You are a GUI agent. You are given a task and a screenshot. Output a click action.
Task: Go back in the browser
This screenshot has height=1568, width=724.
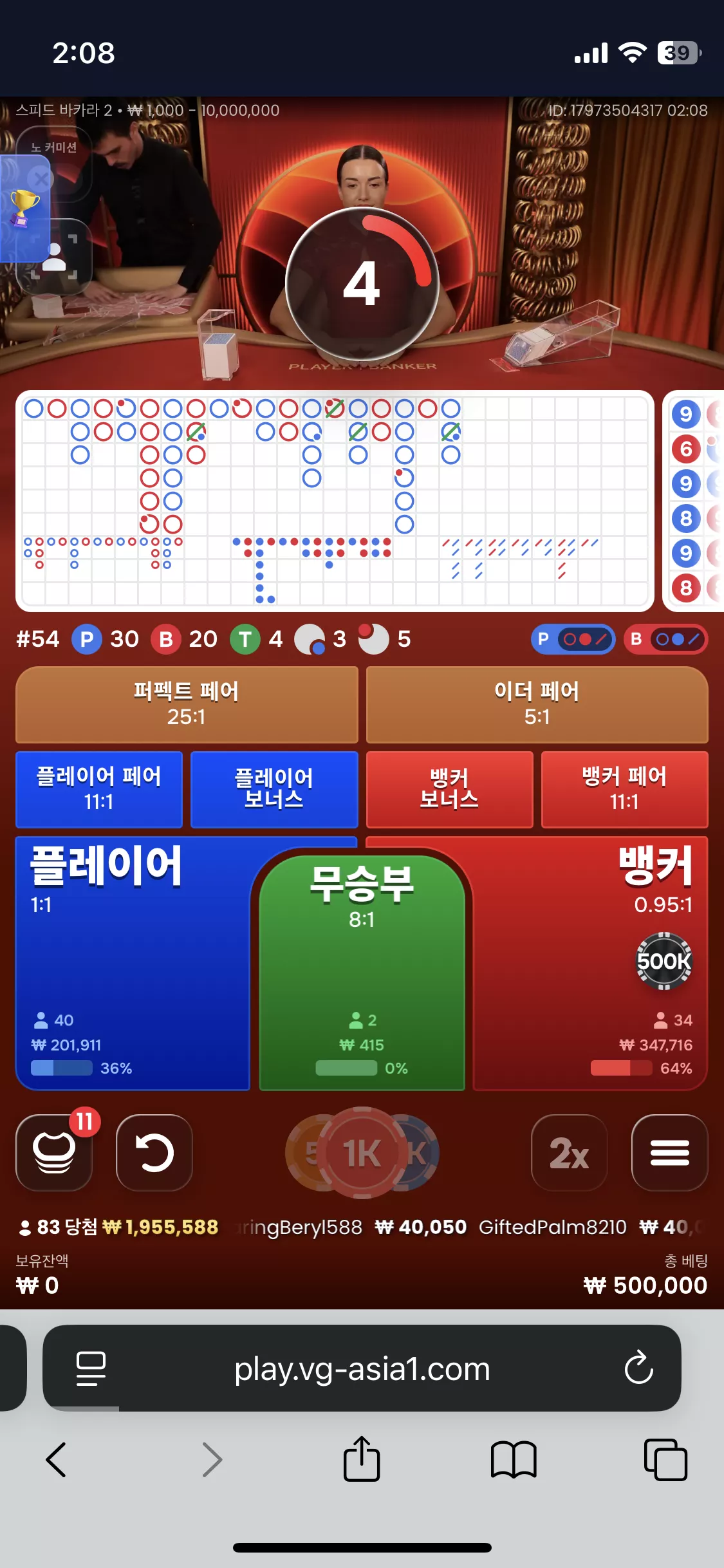pyautogui.click(x=56, y=1459)
